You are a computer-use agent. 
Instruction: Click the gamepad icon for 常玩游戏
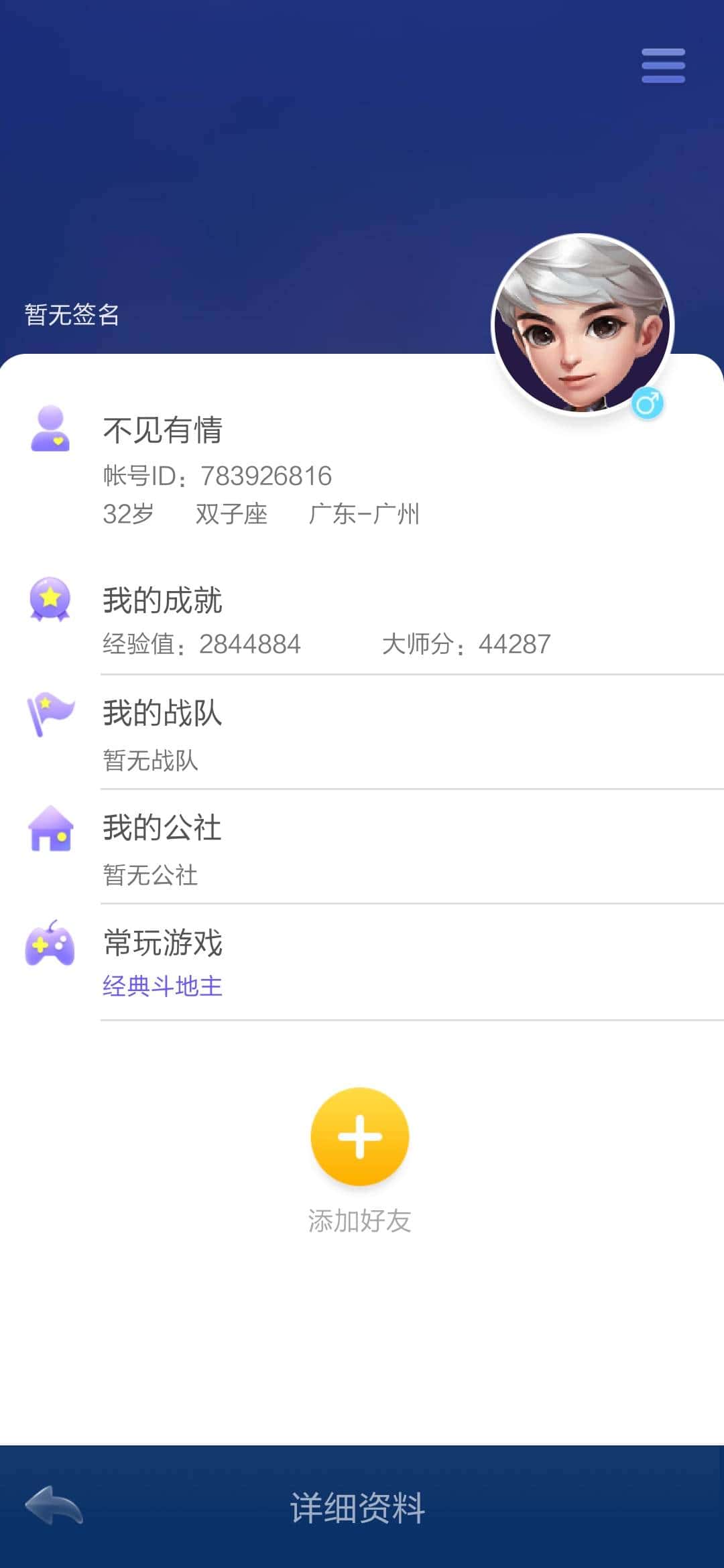(50, 943)
